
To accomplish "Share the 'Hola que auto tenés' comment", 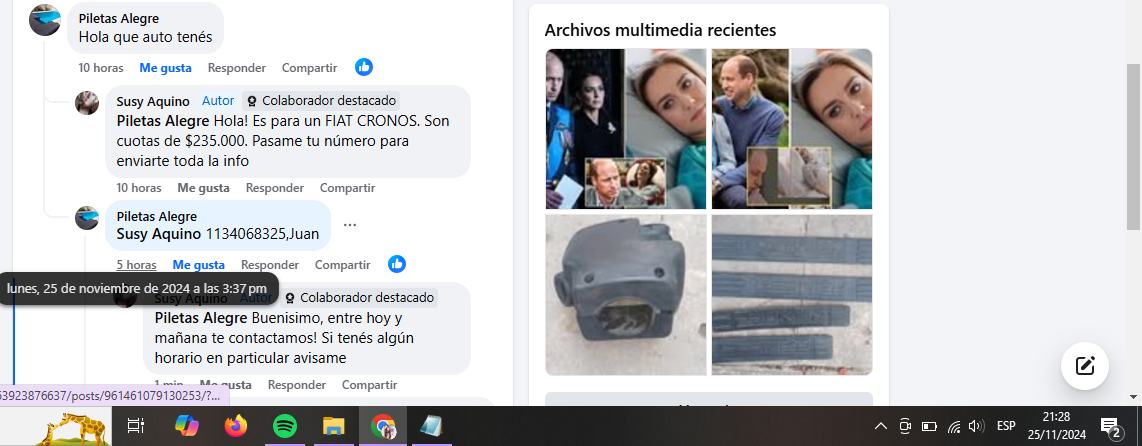I will tap(309, 68).
